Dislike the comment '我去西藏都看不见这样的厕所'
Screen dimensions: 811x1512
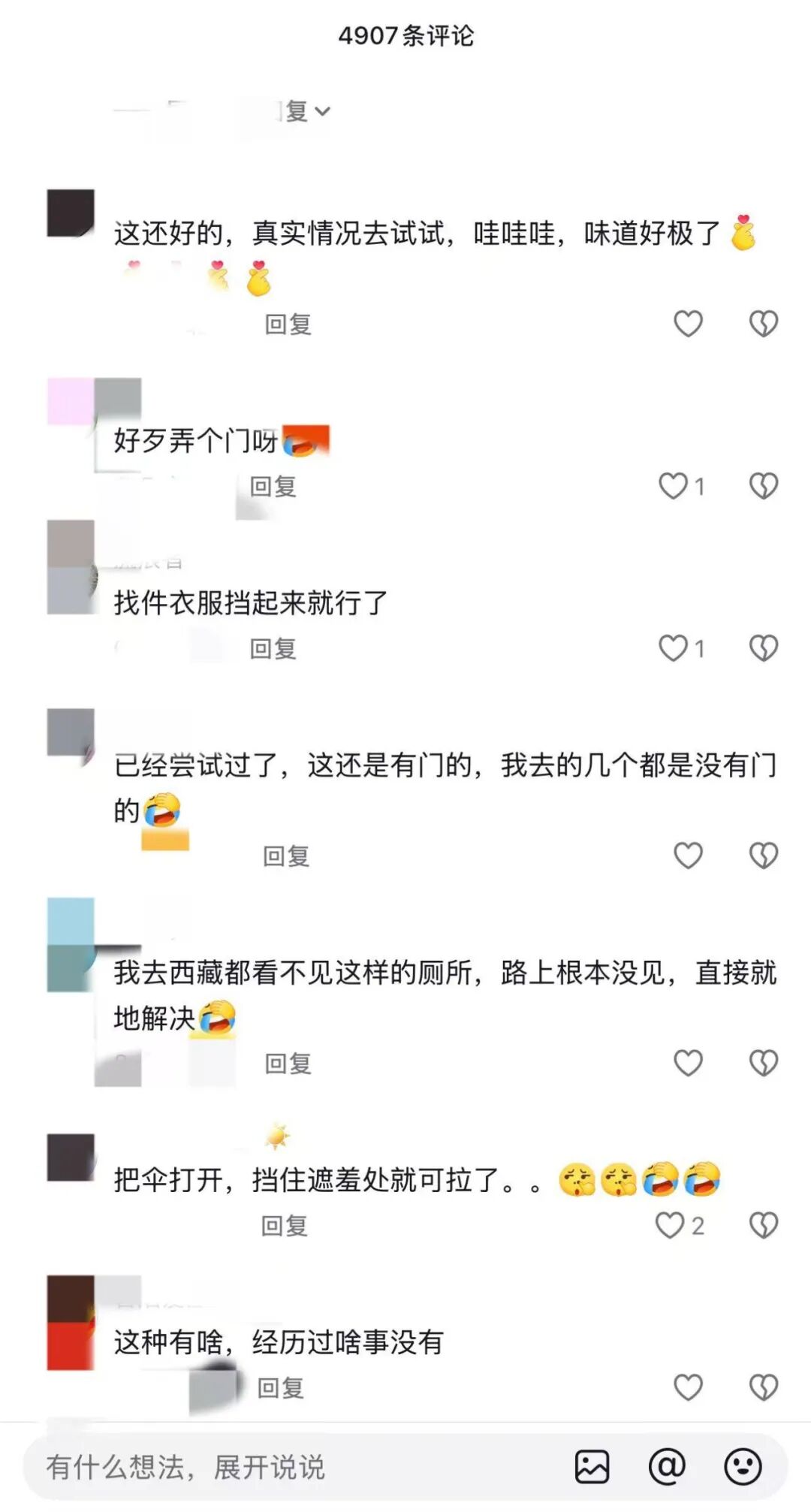(763, 1063)
